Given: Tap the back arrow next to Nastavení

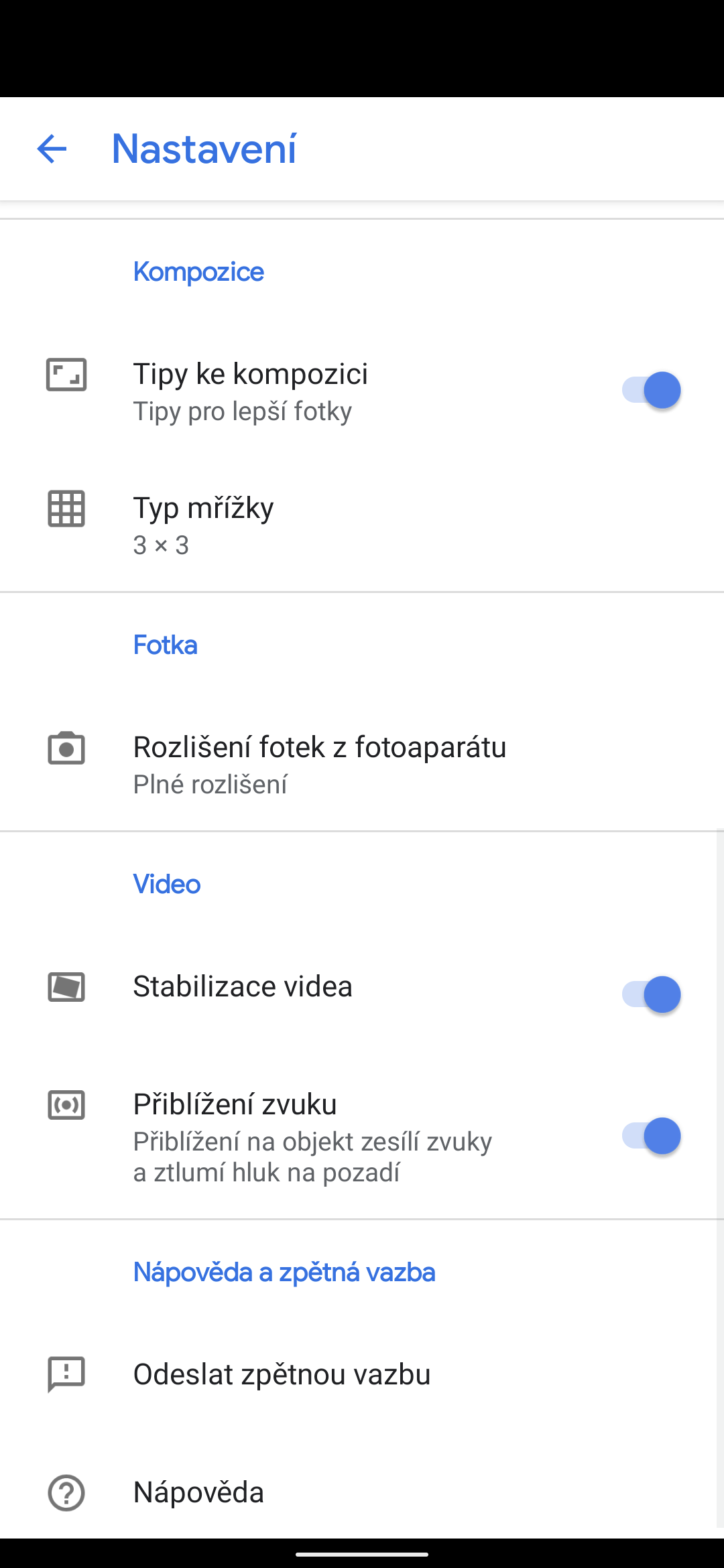Looking at the screenshot, I should (x=52, y=149).
